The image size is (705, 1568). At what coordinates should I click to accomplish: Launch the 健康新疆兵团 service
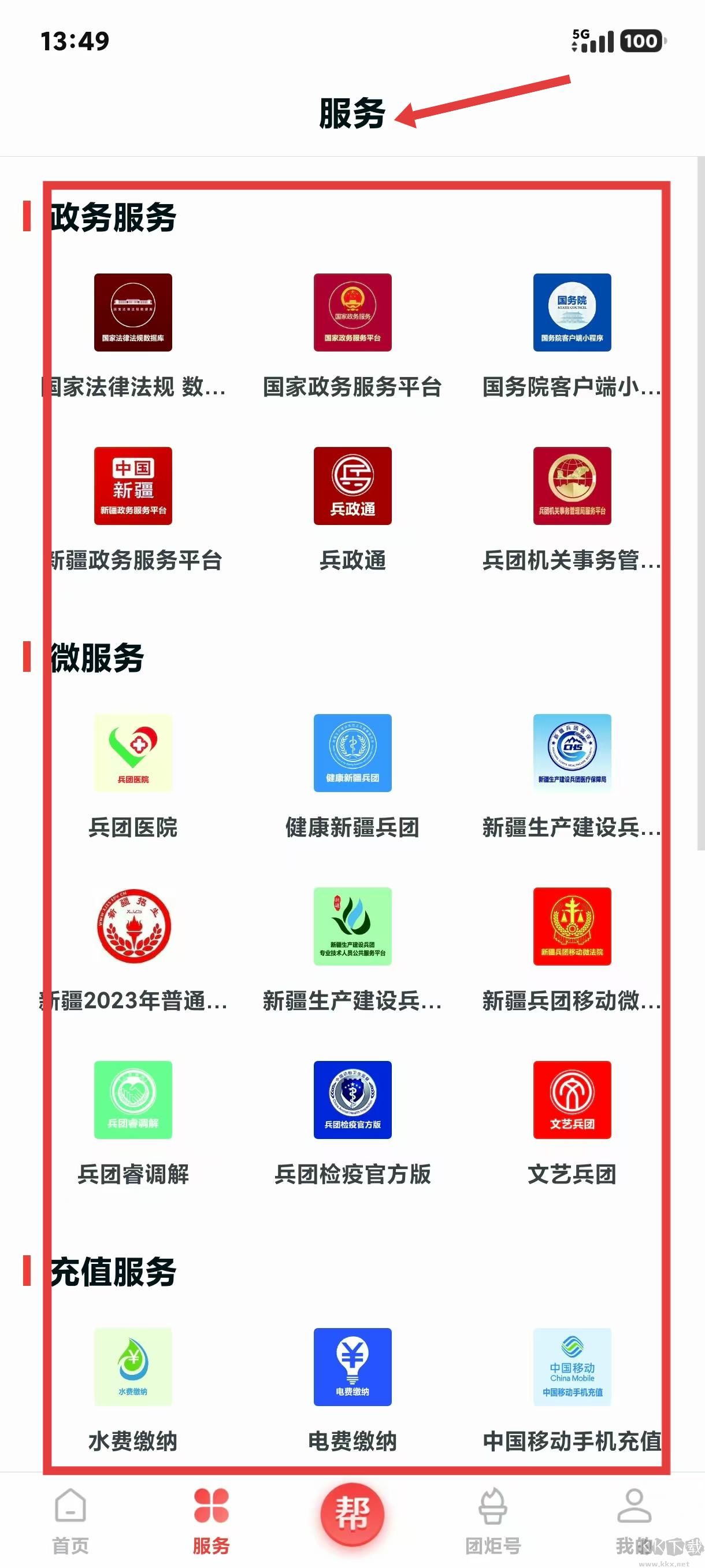(x=353, y=753)
